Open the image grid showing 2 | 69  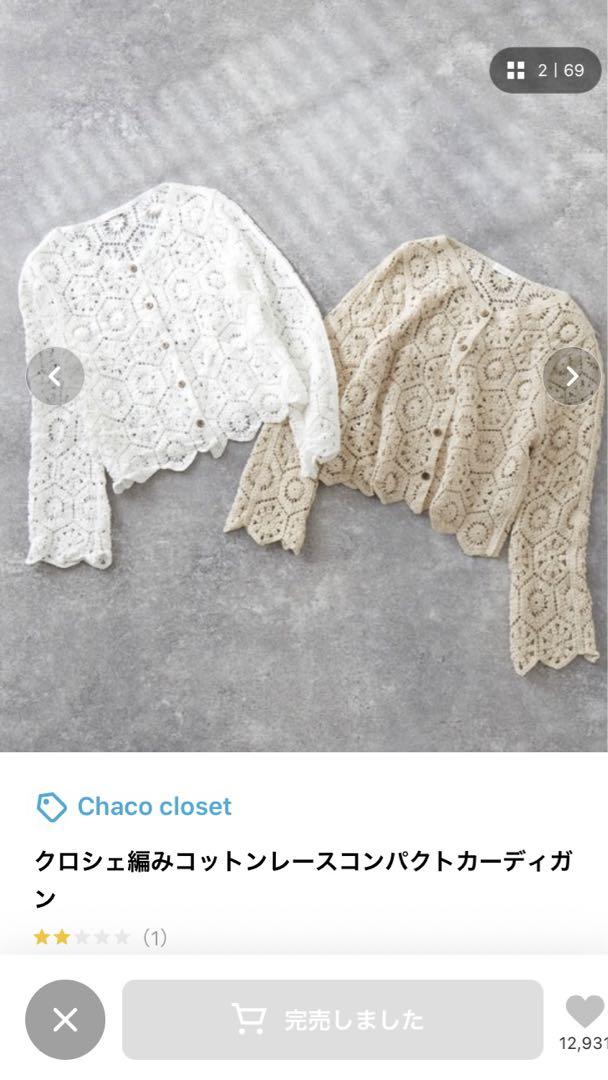545,70
